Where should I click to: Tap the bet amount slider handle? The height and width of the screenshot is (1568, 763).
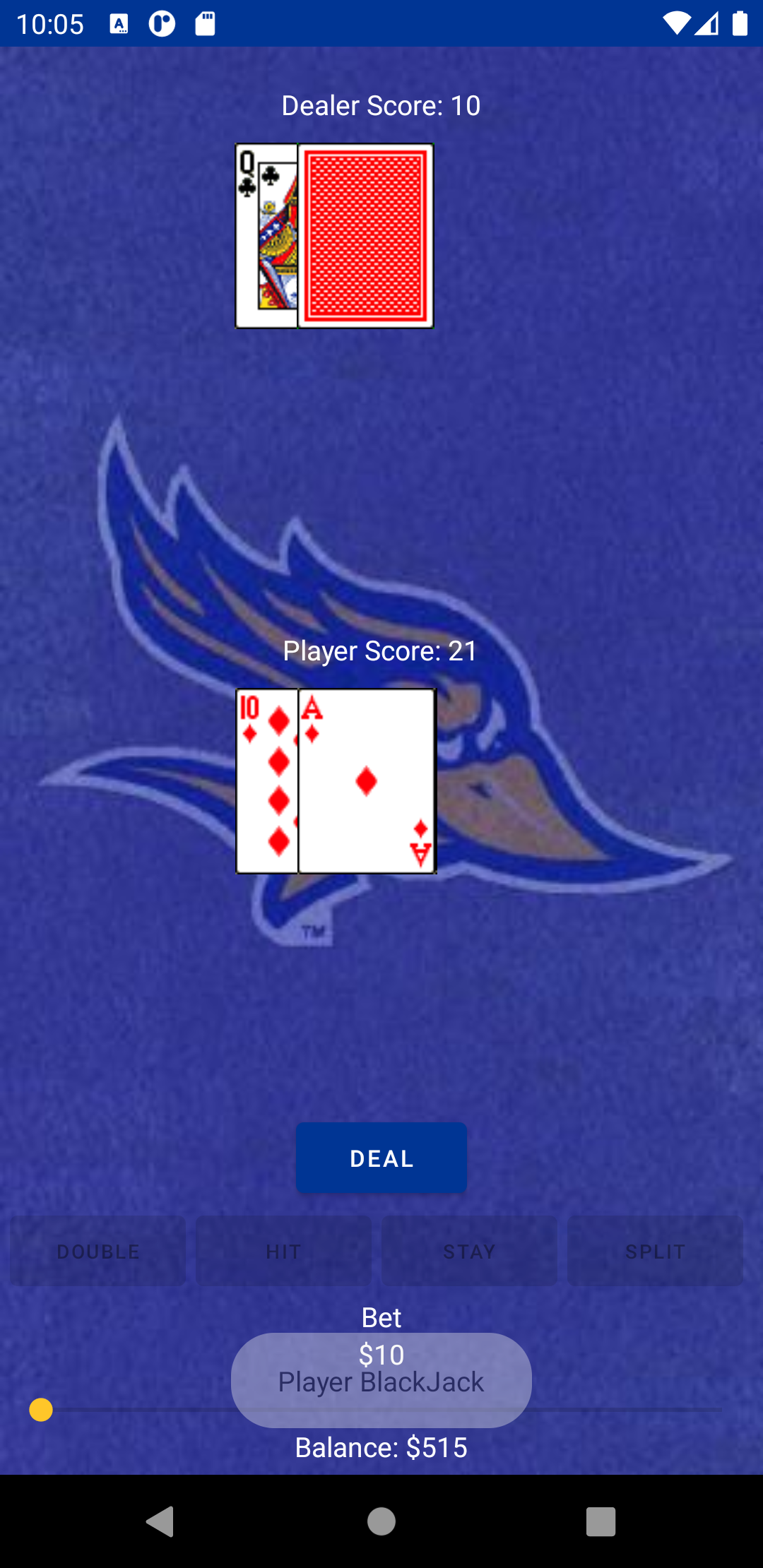pos(41,1410)
